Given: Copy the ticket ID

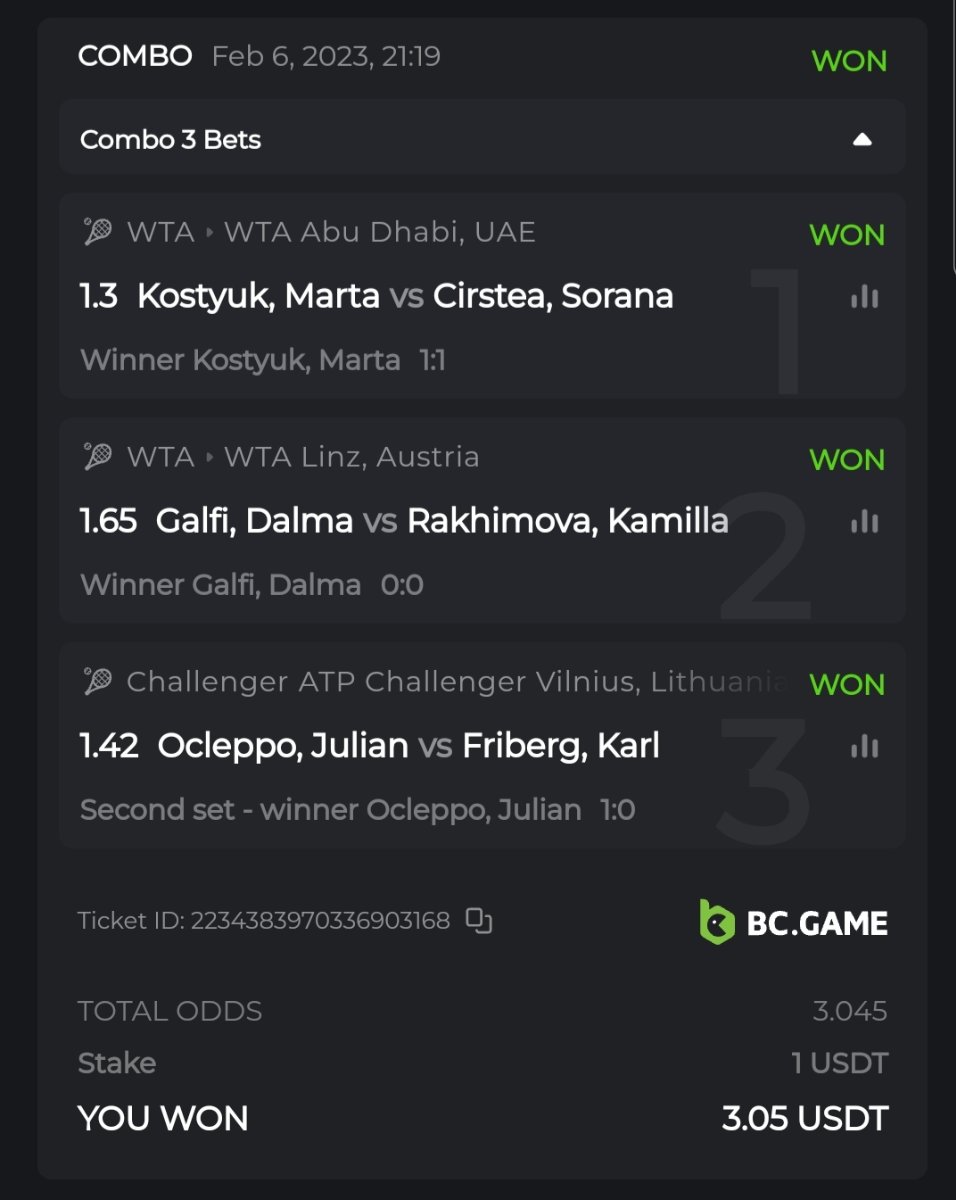Looking at the screenshot, I should point(479,920).
